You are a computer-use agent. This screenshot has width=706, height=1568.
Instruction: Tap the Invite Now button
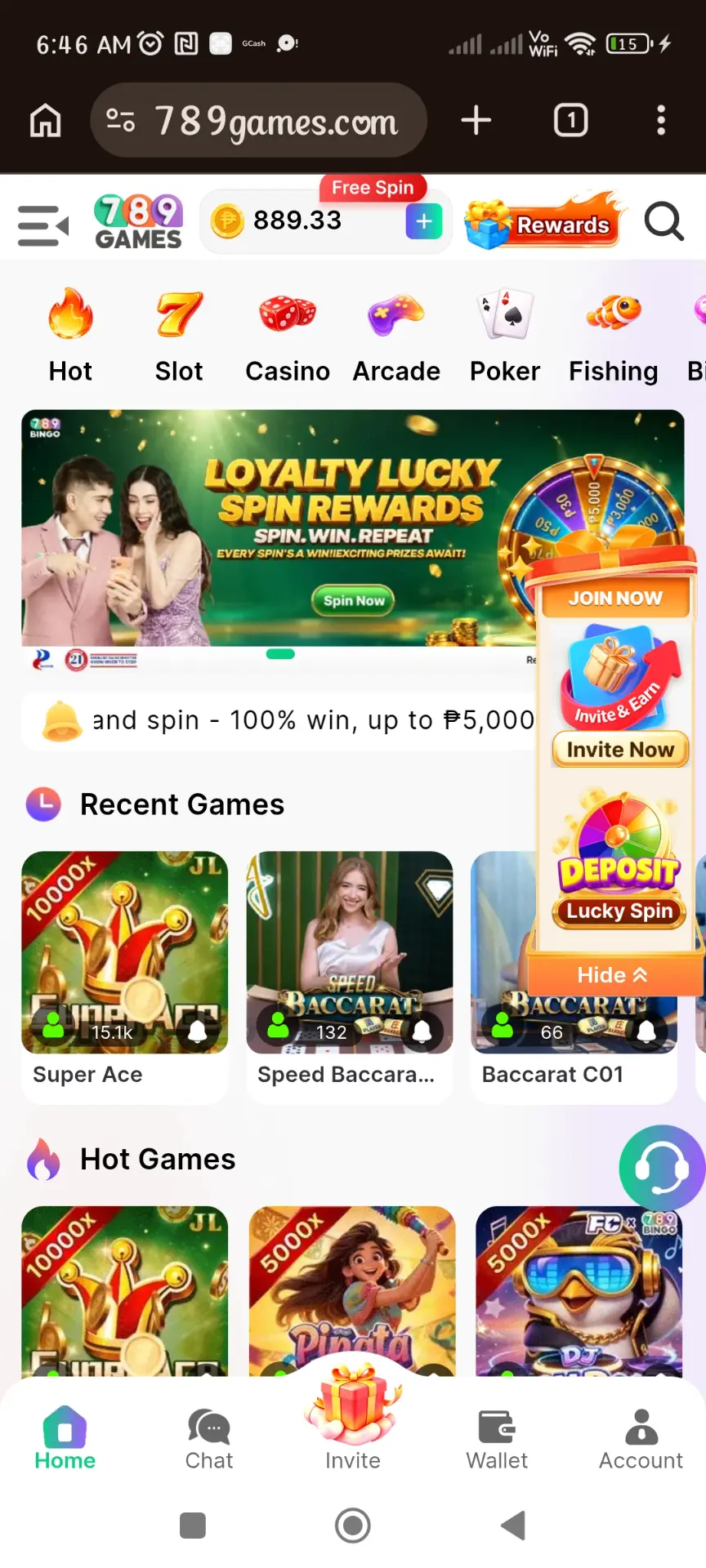(x=620, y=749)
